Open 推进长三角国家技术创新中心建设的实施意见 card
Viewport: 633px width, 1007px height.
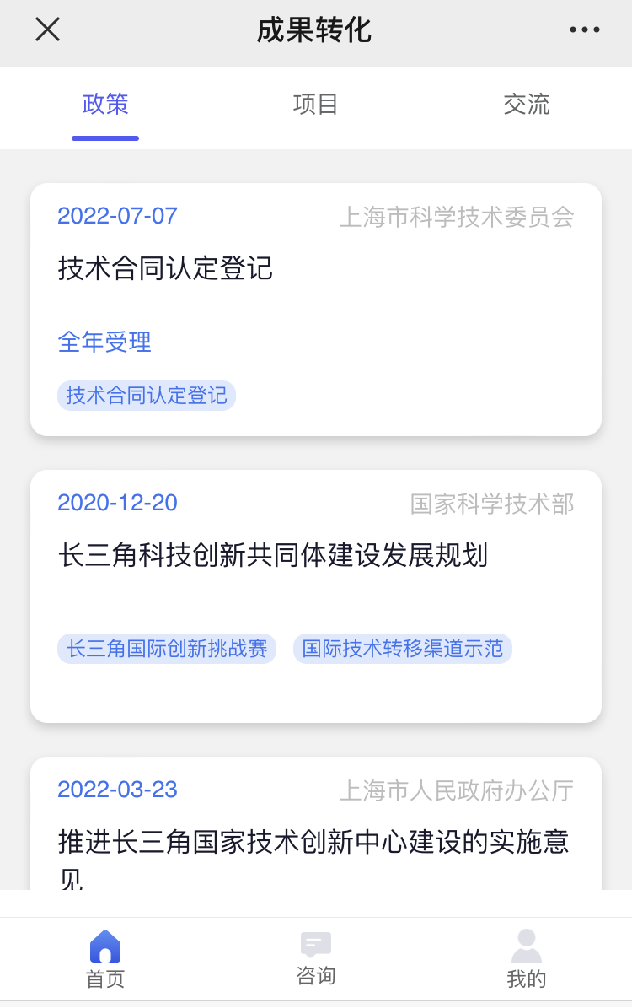click(x=314, y=842)
